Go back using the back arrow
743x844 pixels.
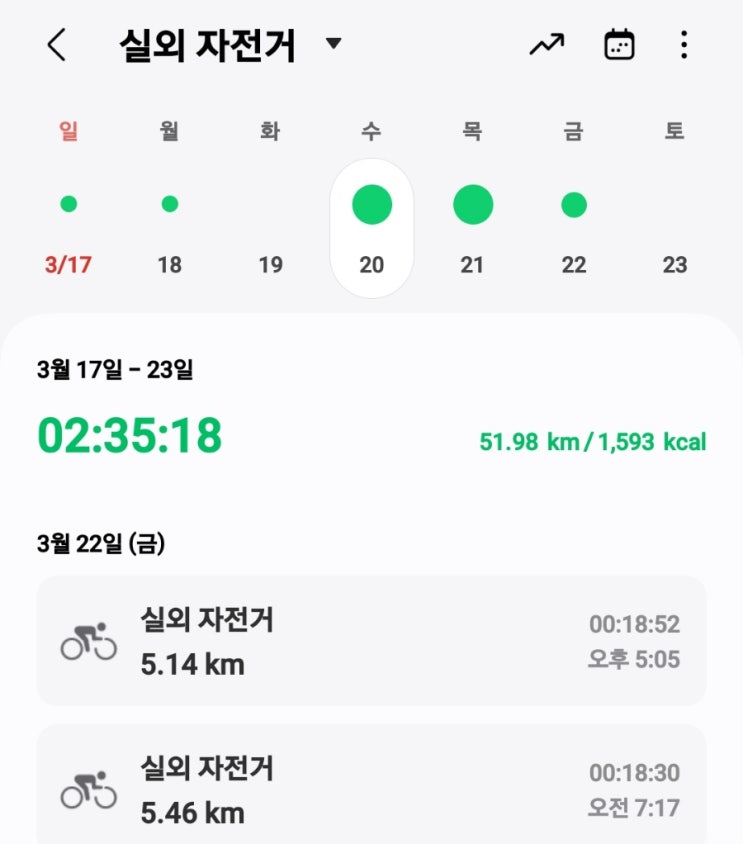pos(57,45)
